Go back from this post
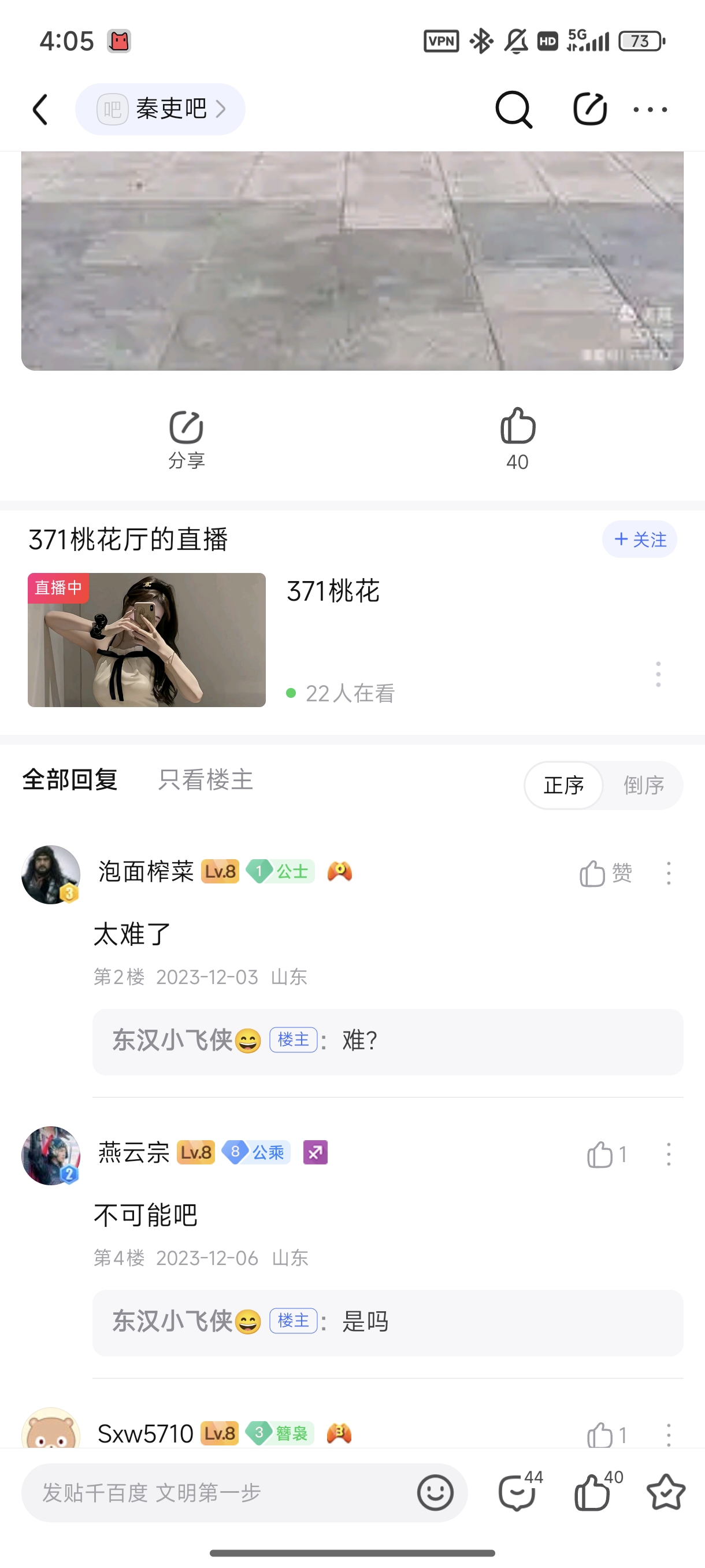The image size is (705, 1568). [40, 110]
